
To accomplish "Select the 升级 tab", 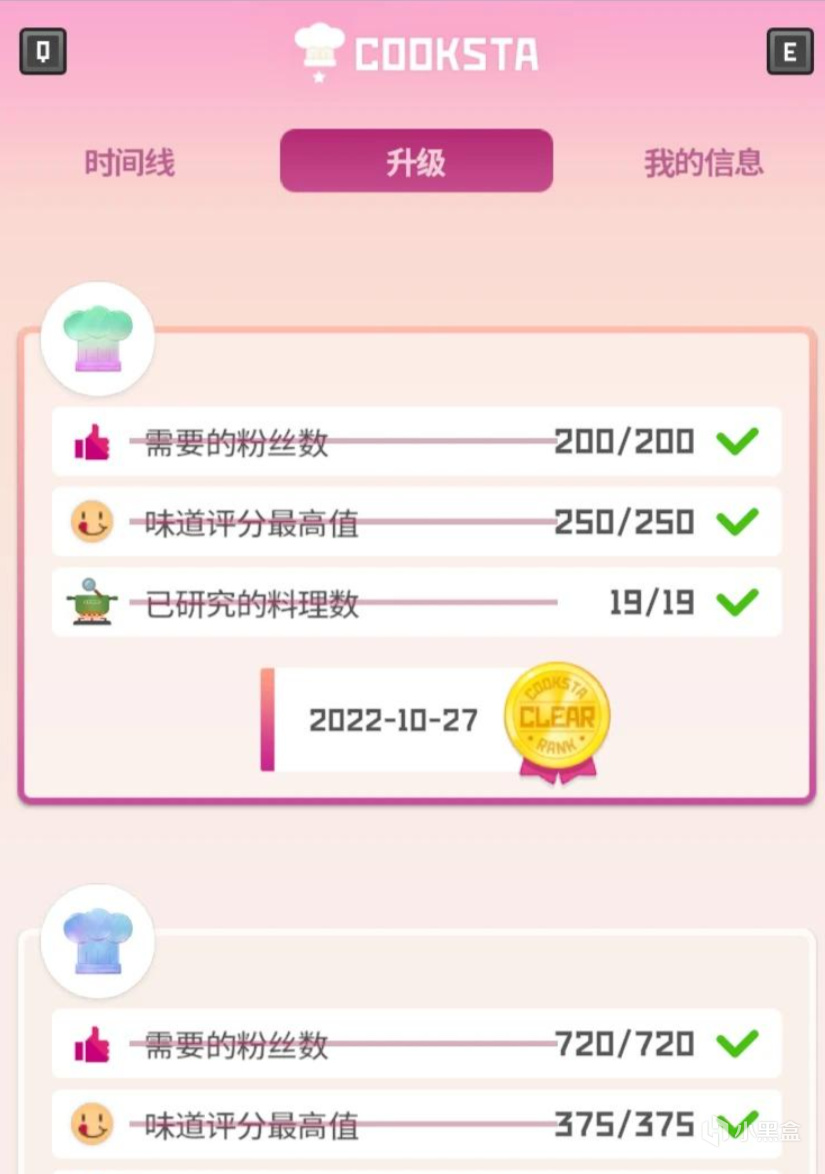I will pos(416,161).
